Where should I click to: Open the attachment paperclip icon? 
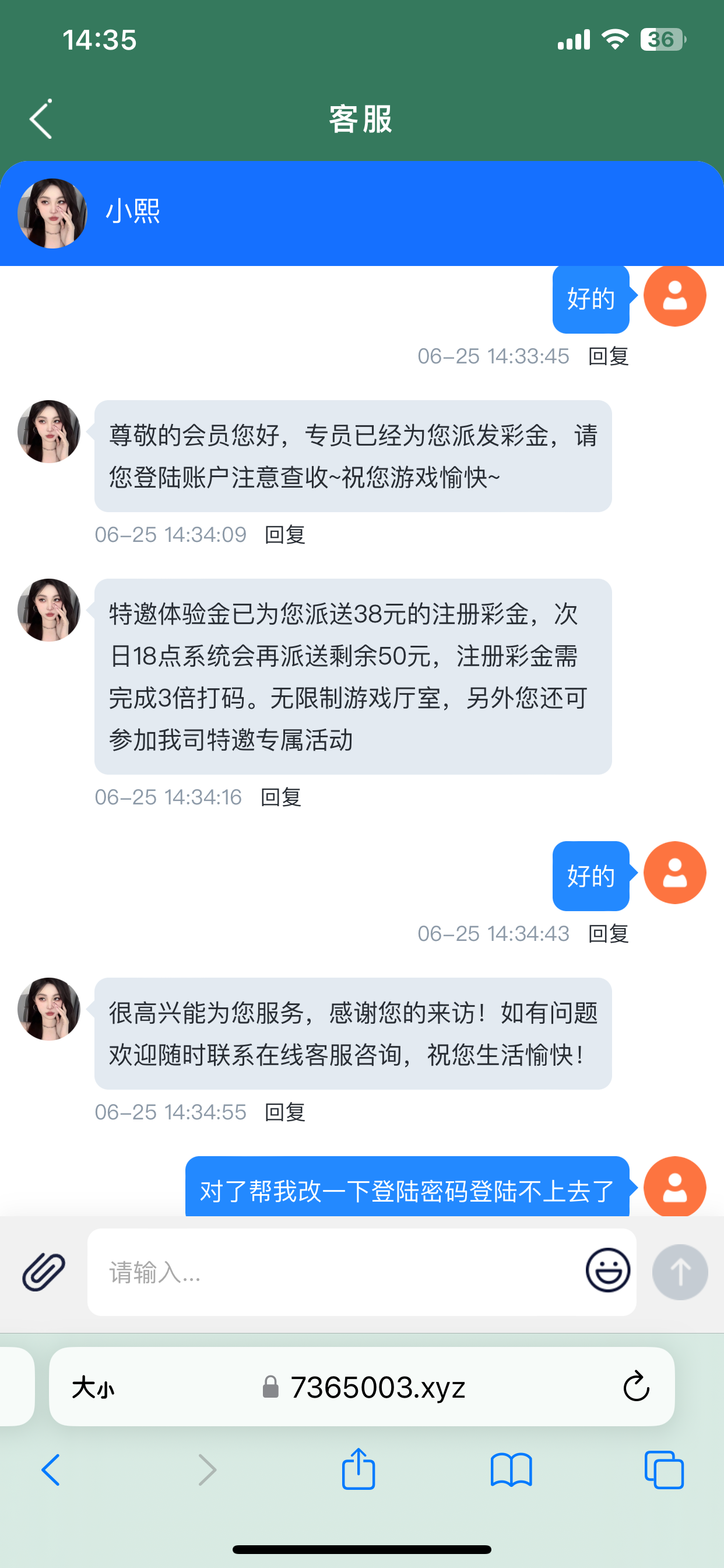[44, 1272]
